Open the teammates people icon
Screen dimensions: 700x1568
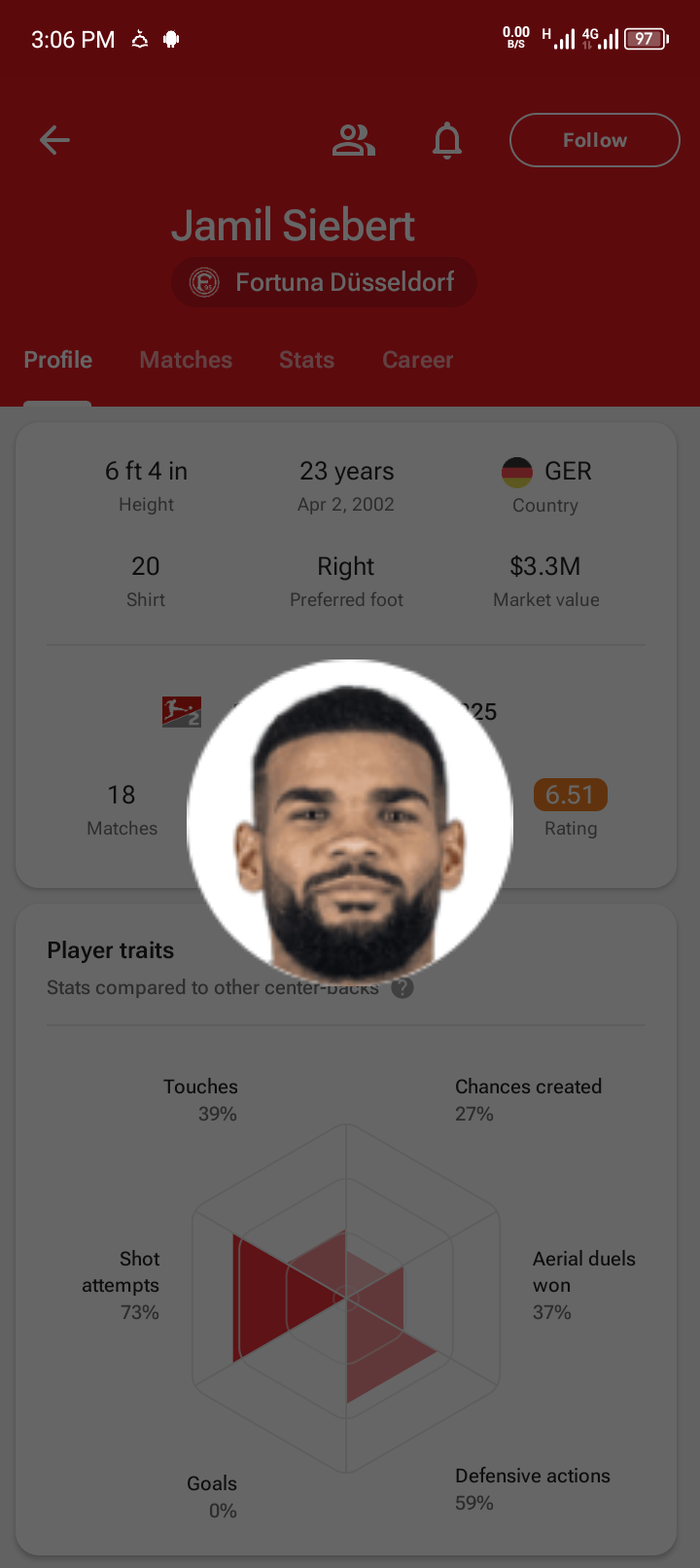click(x=353, y=140)
